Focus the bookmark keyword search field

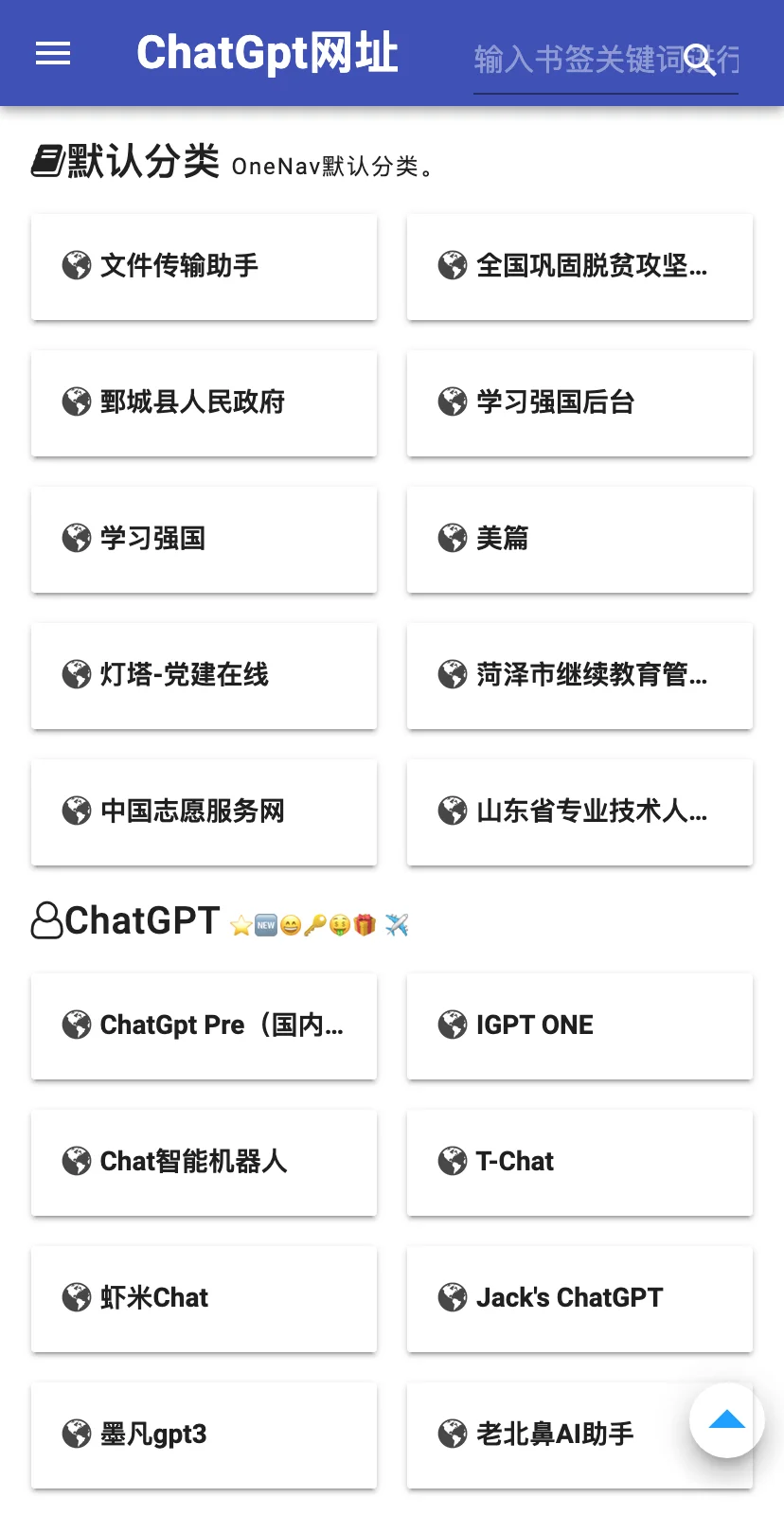(x=606, y=60)
